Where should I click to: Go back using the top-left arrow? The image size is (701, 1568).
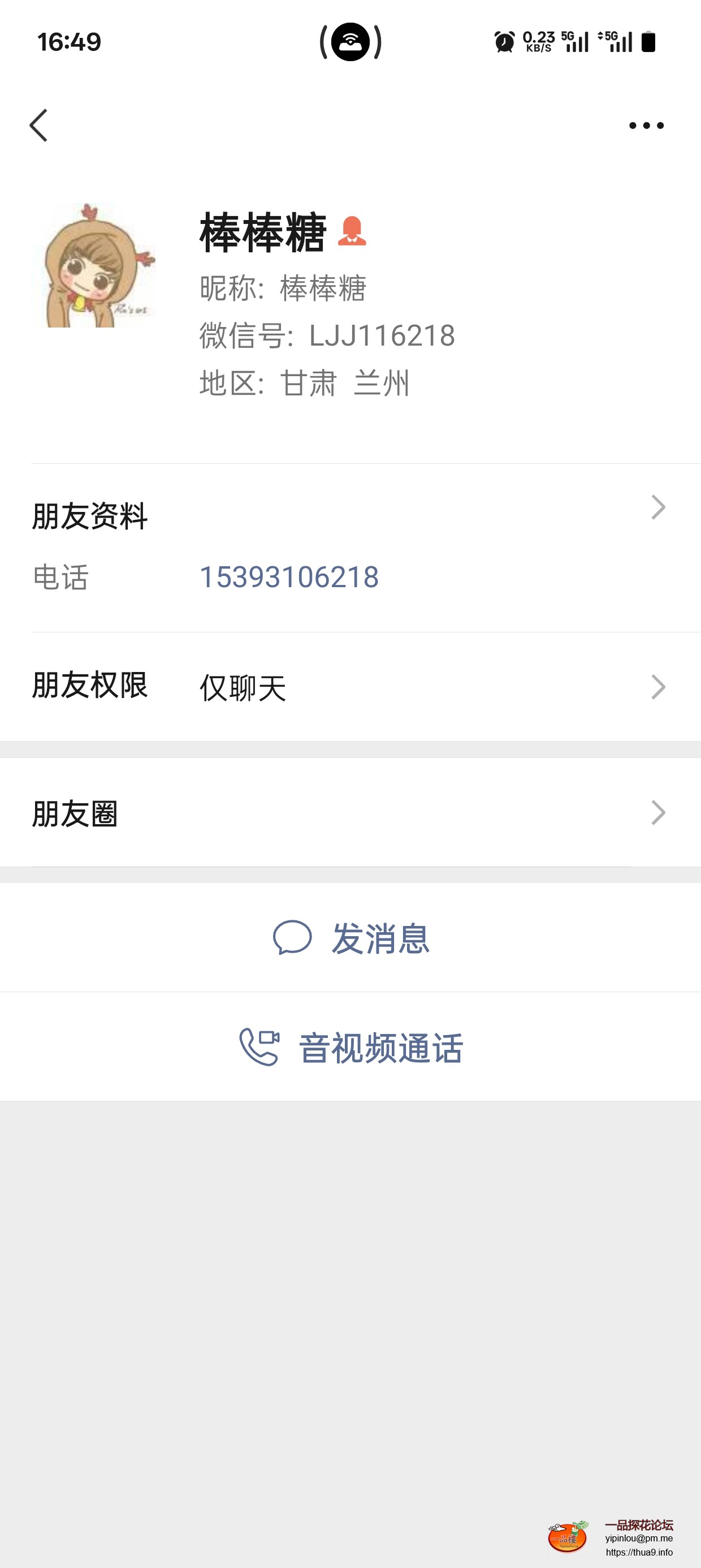pos(38,126)
